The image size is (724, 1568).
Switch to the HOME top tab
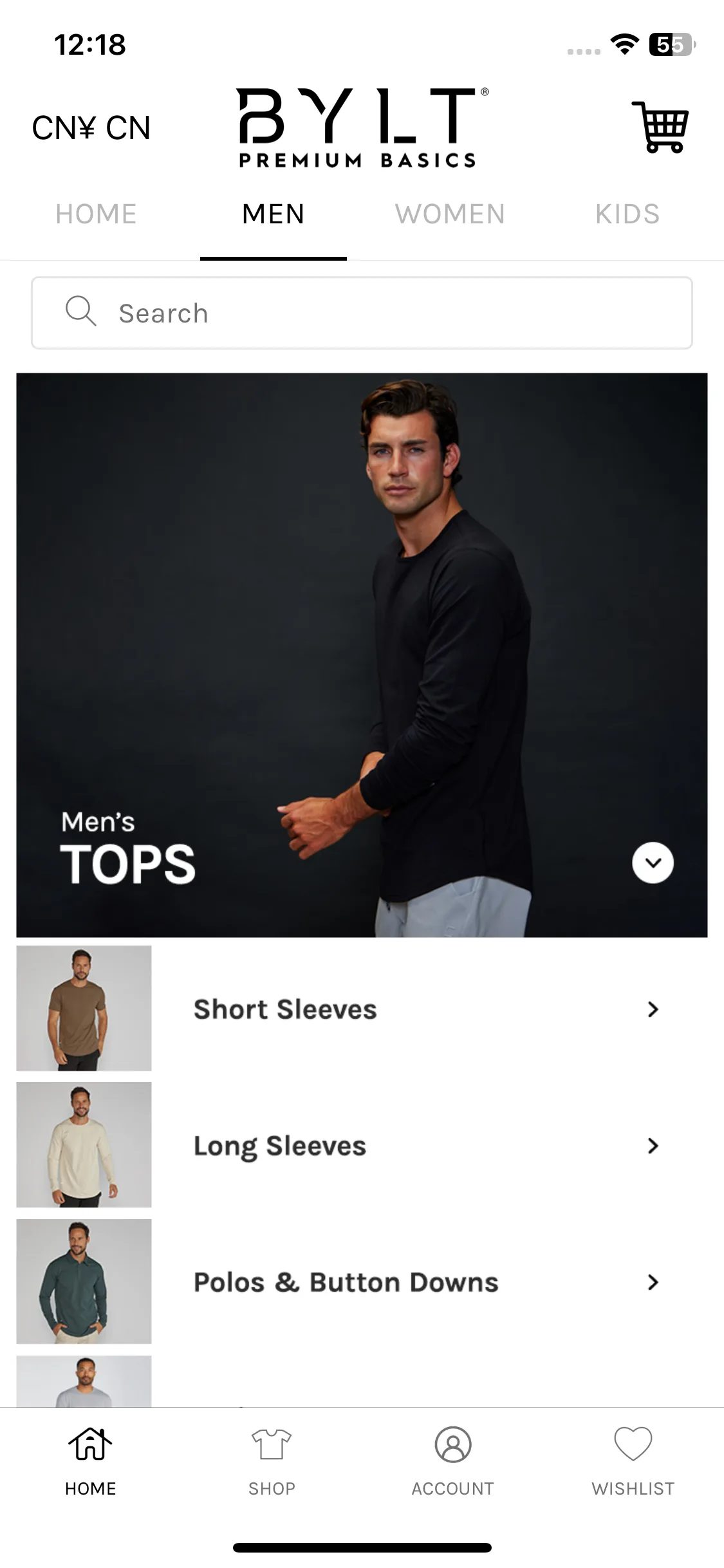[96, 214]
